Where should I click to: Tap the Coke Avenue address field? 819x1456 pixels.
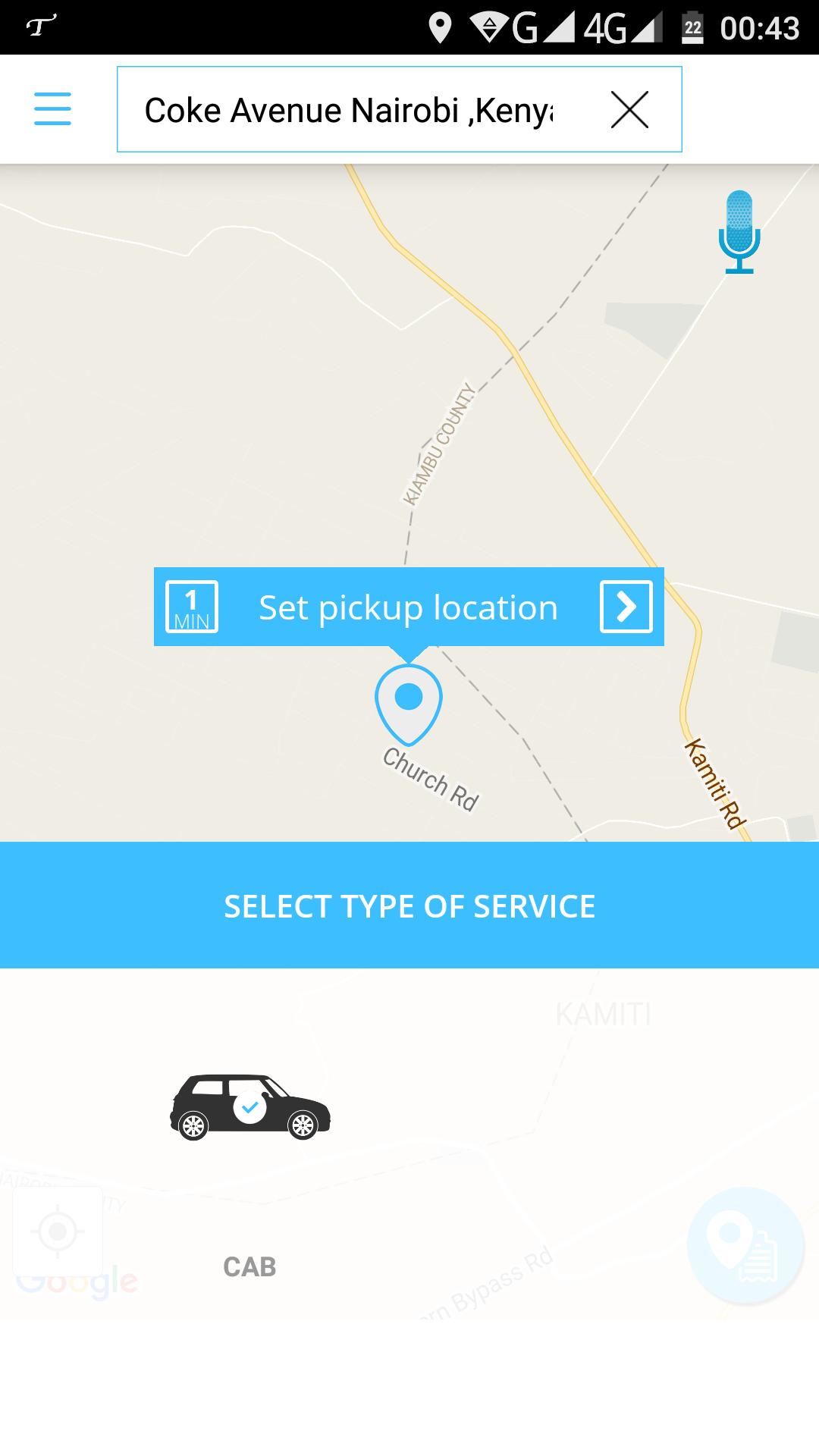click(x=349, y=110)
